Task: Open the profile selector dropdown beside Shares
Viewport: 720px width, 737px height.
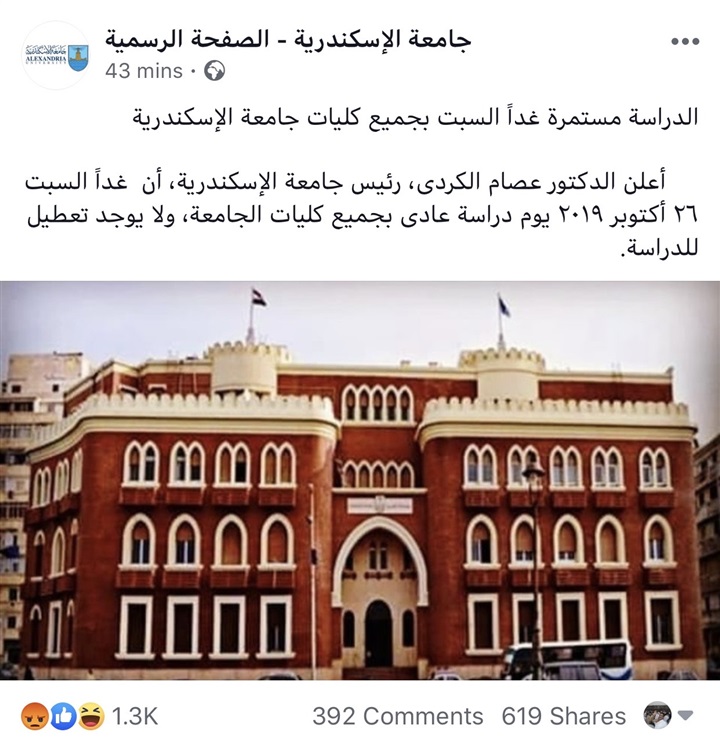Action: [x=686, y=715]
